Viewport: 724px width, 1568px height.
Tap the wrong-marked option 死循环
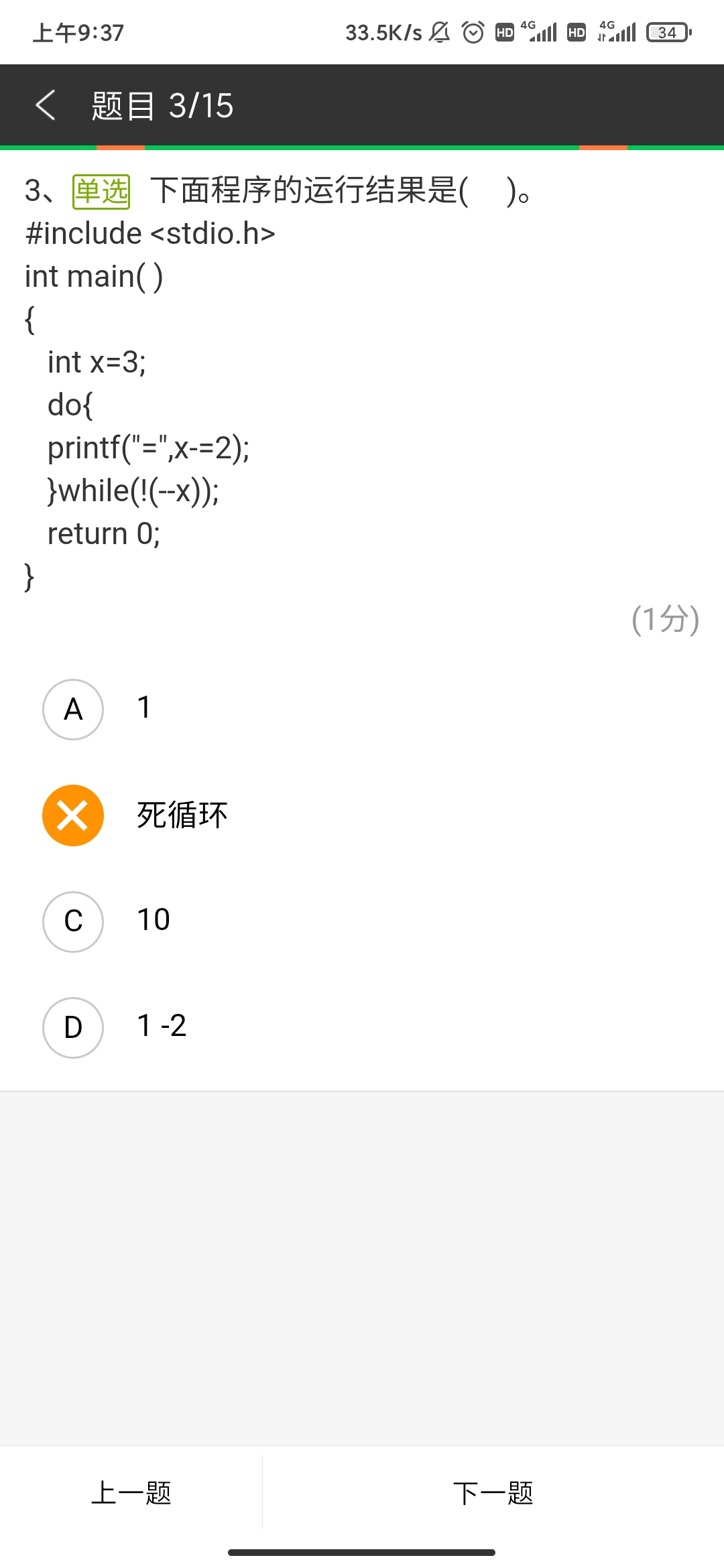click(x=73, y=815)
